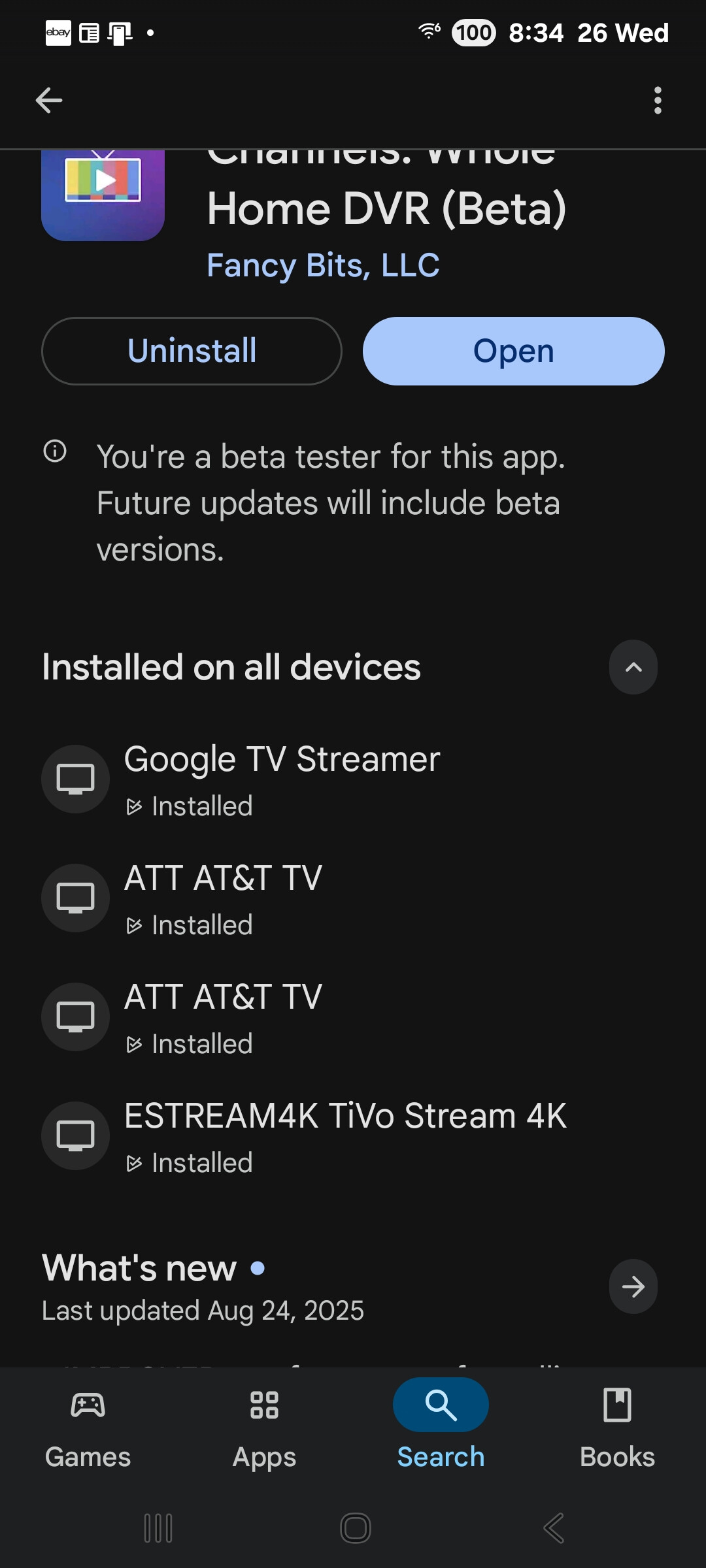Screen dimensions: 706x1568
Task: Open the system recent apps view
Action: (x=158, y=1528)
